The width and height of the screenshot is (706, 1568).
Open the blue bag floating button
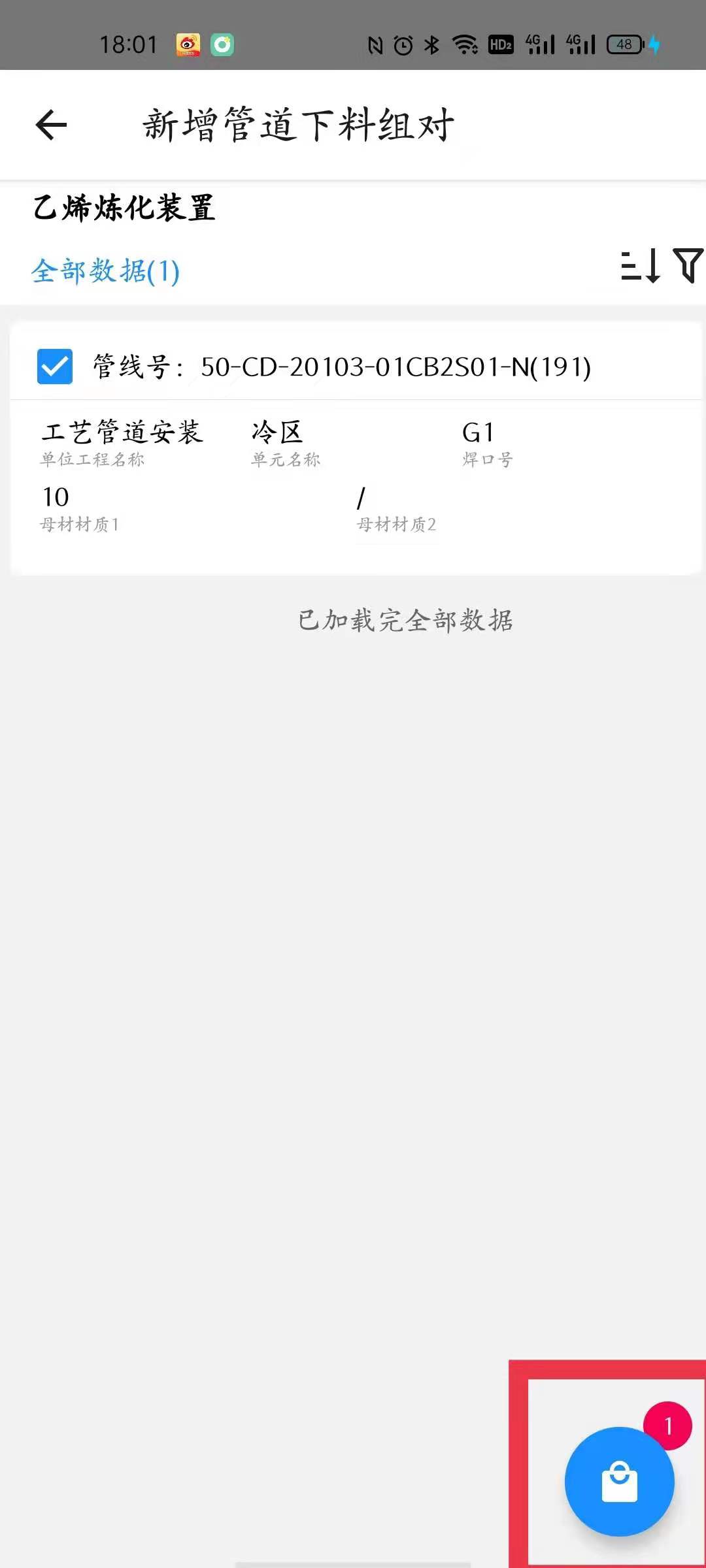point(619,1481)
